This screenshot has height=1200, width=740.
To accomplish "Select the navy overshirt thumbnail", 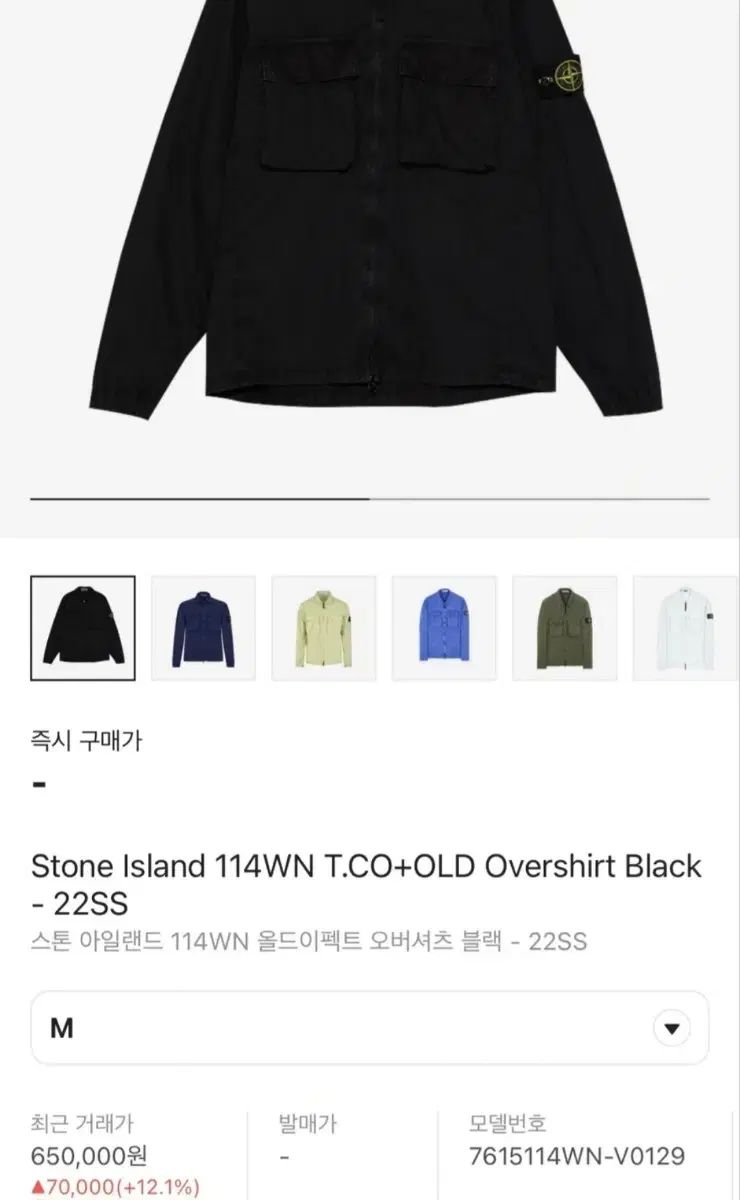I will (203, 628).
